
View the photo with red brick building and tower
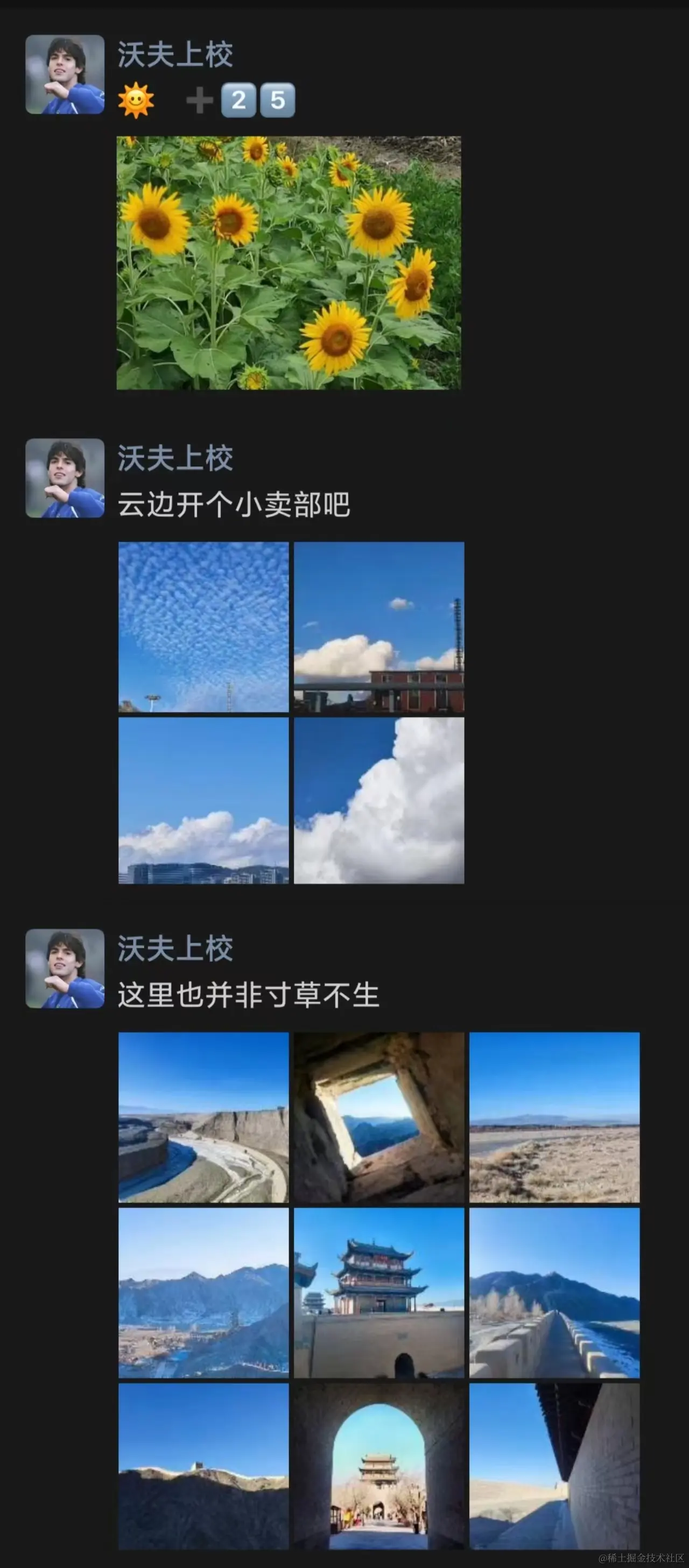click(x=378, y=627)
